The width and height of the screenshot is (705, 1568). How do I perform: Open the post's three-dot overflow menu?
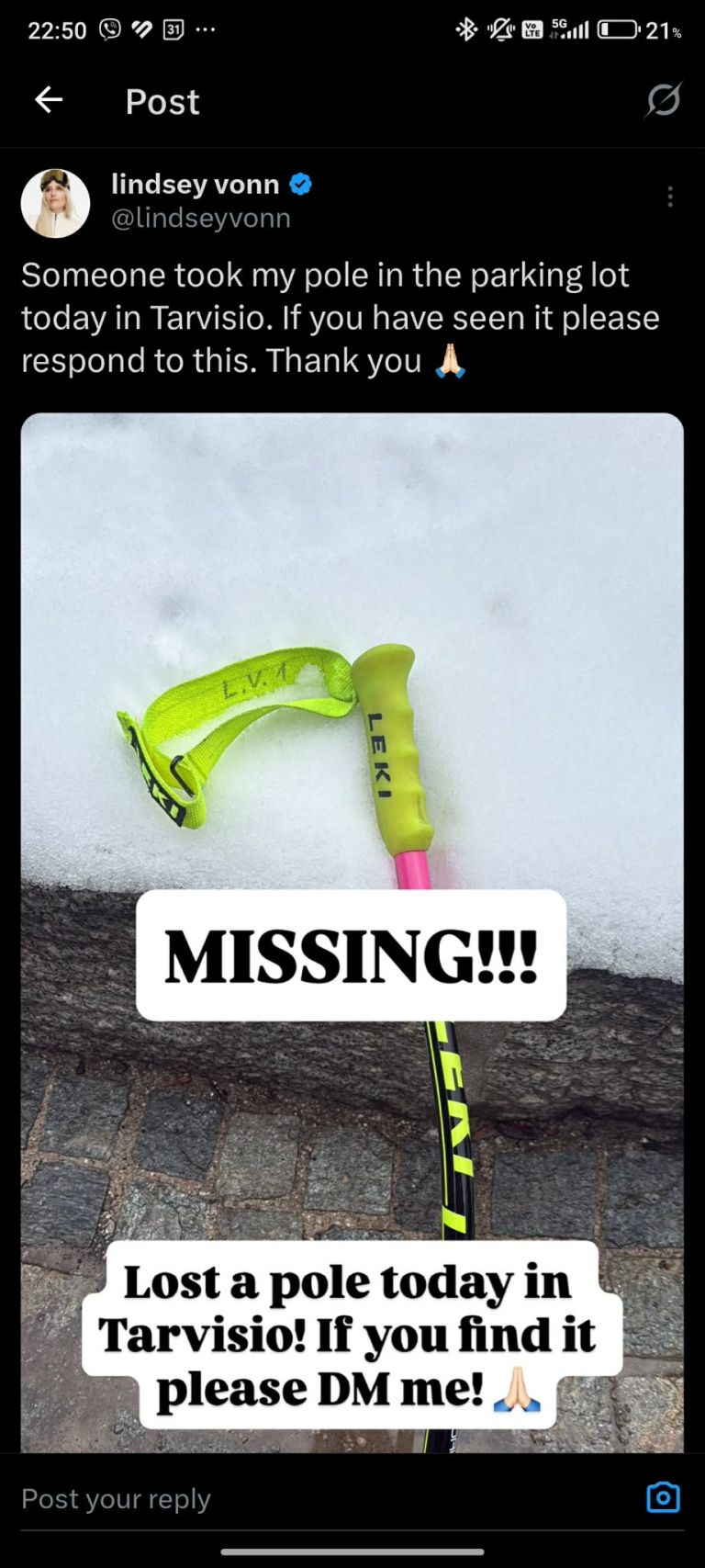pos(670,197)
